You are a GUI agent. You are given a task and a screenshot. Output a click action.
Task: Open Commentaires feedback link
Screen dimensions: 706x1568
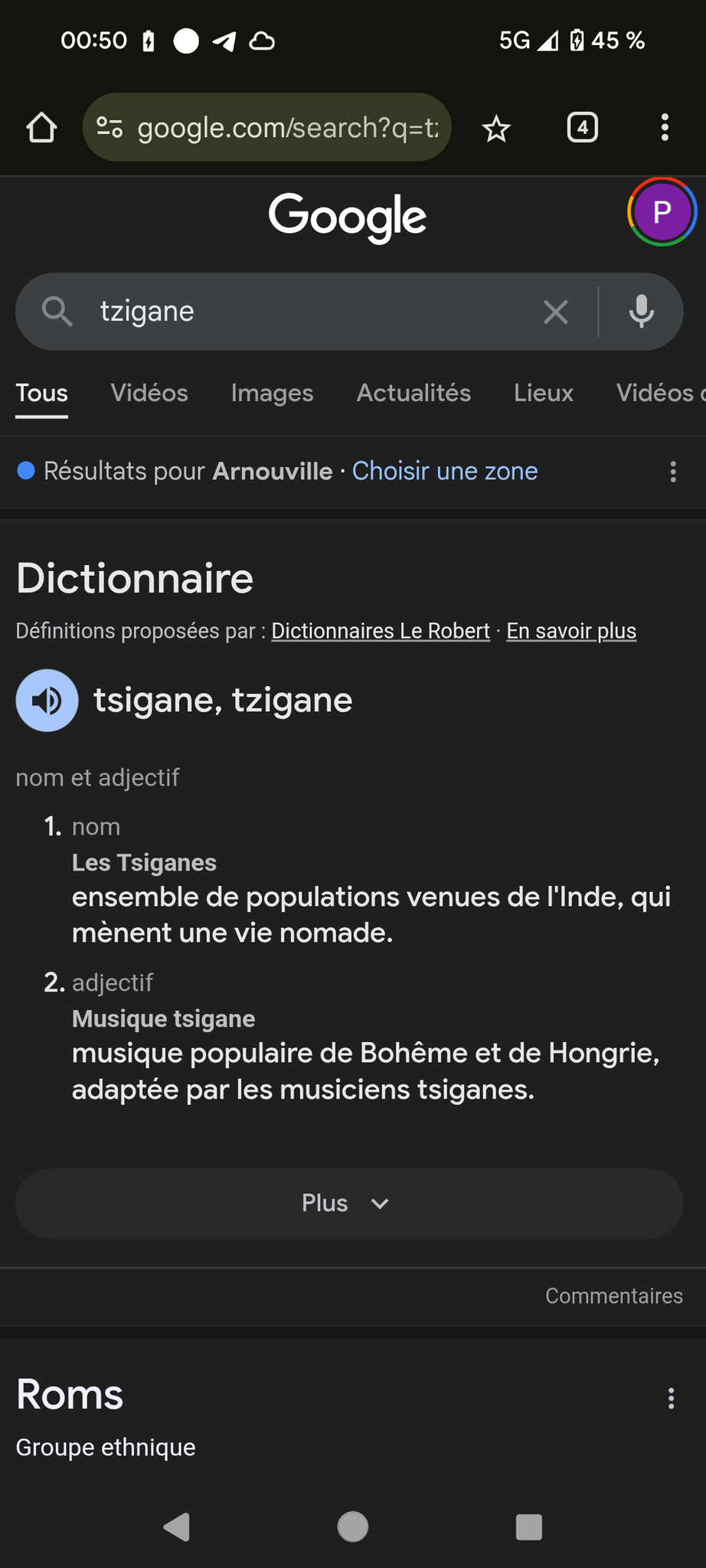pos(613,1295)
